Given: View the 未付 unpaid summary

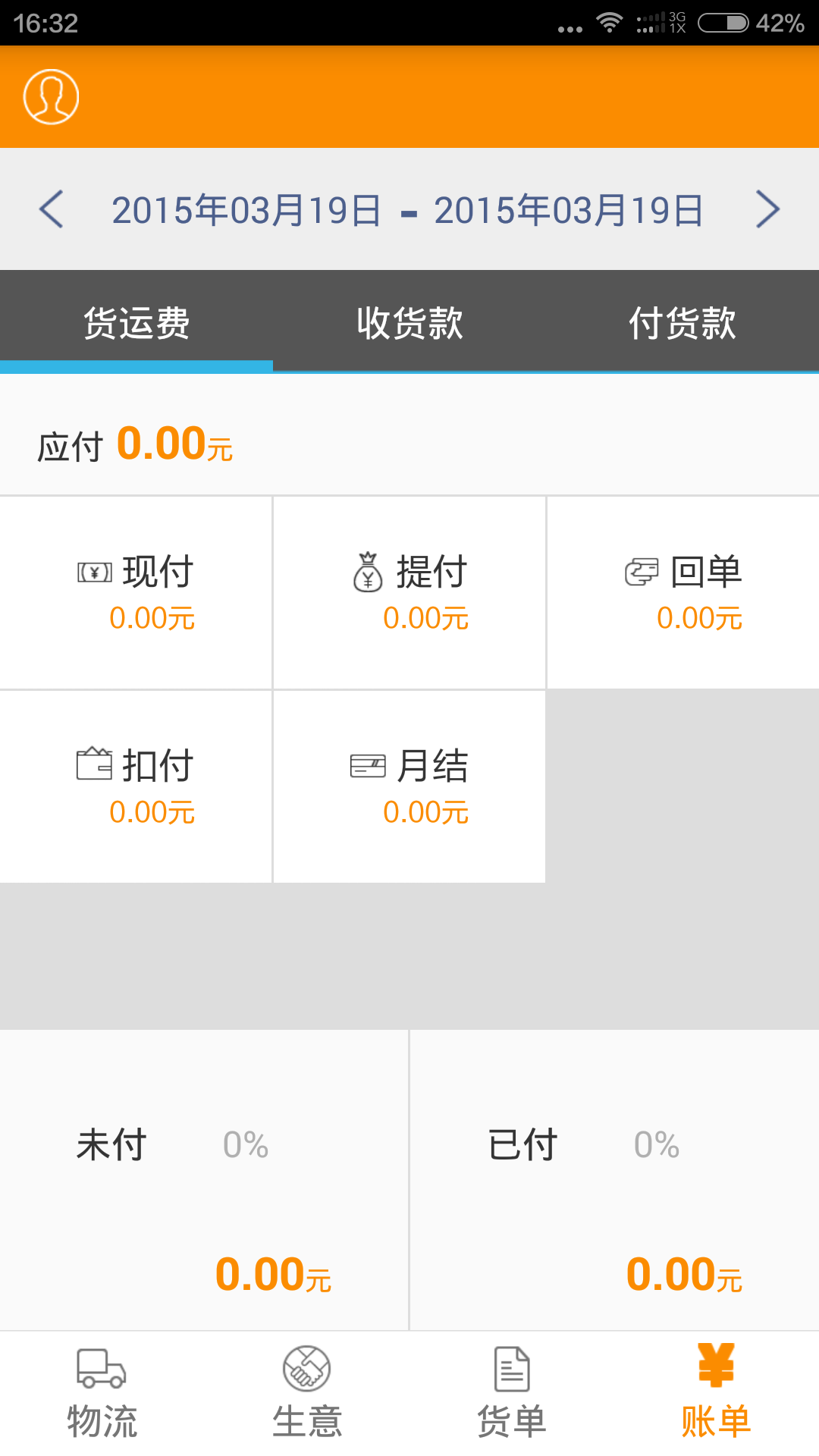Looking at the screenshot, I should 203,1179.
